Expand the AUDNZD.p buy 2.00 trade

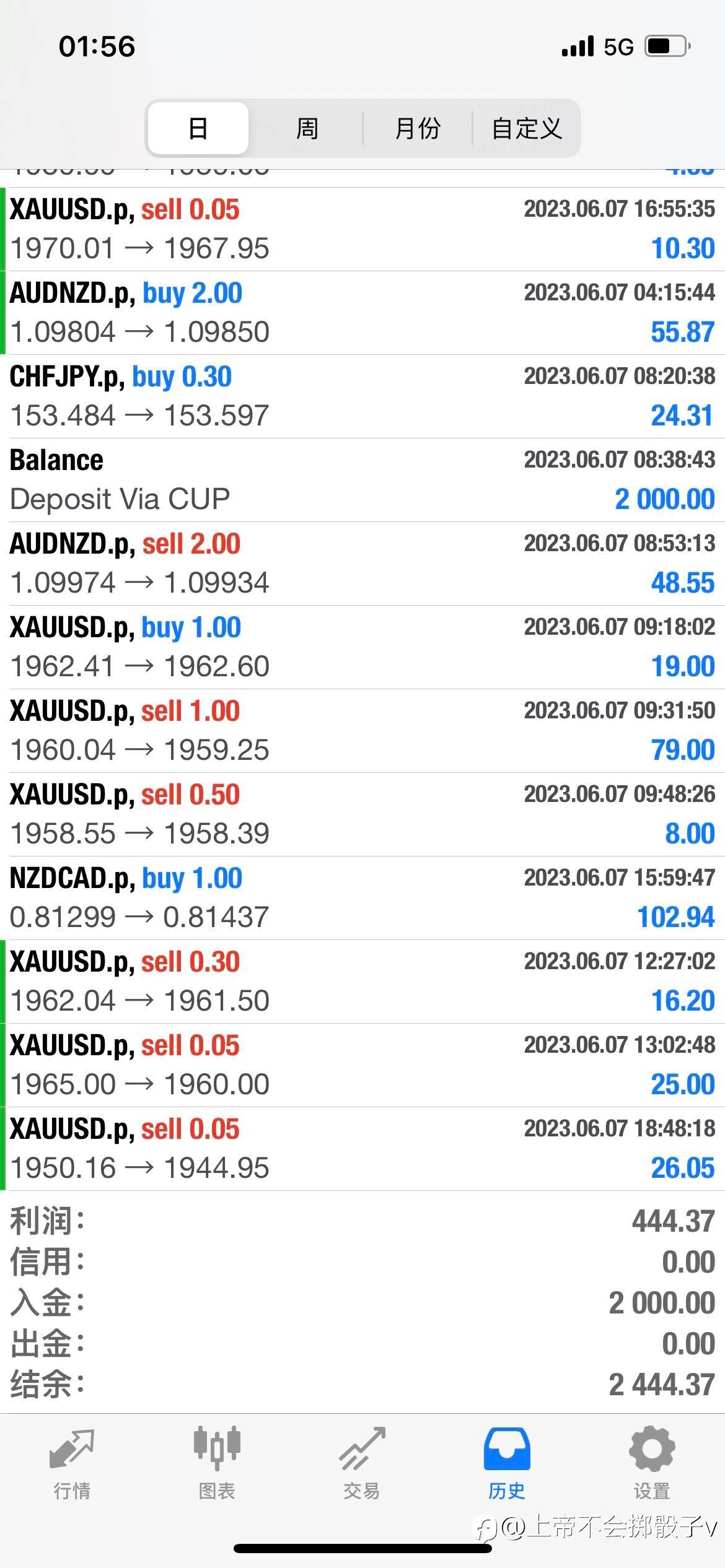(x=362, y=313)
